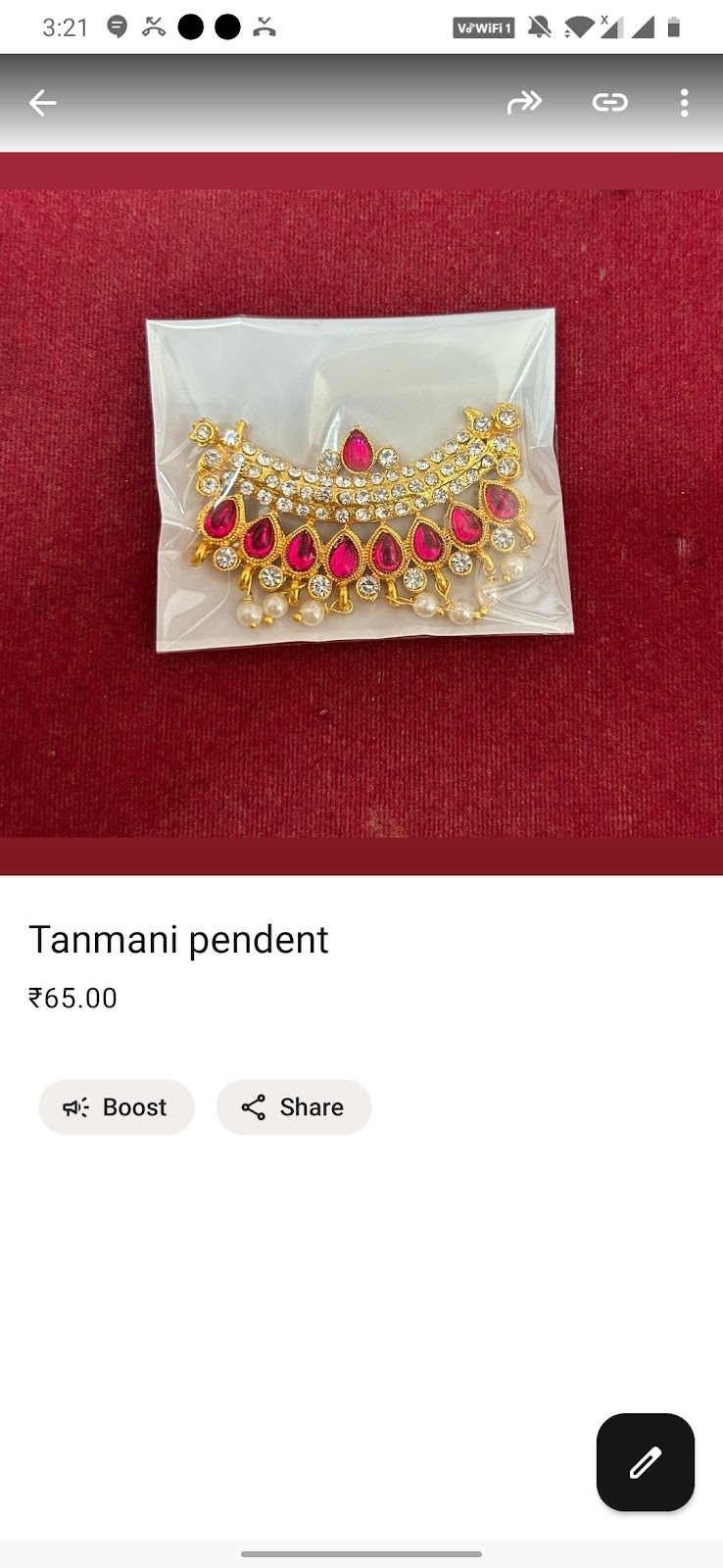
Task: Boost the Tanmani pendent listing
Action: pyautogui.click(x=117, y=1107)
